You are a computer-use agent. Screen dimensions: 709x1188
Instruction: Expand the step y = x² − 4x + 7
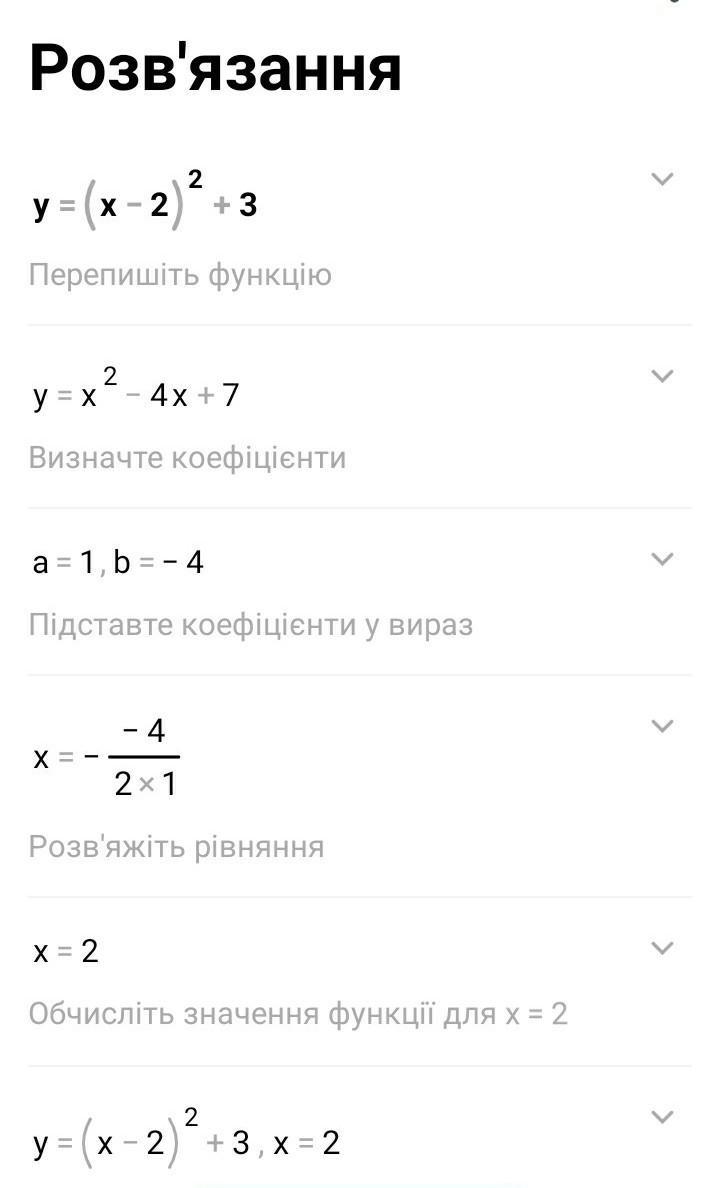click(x=662, y=376)
